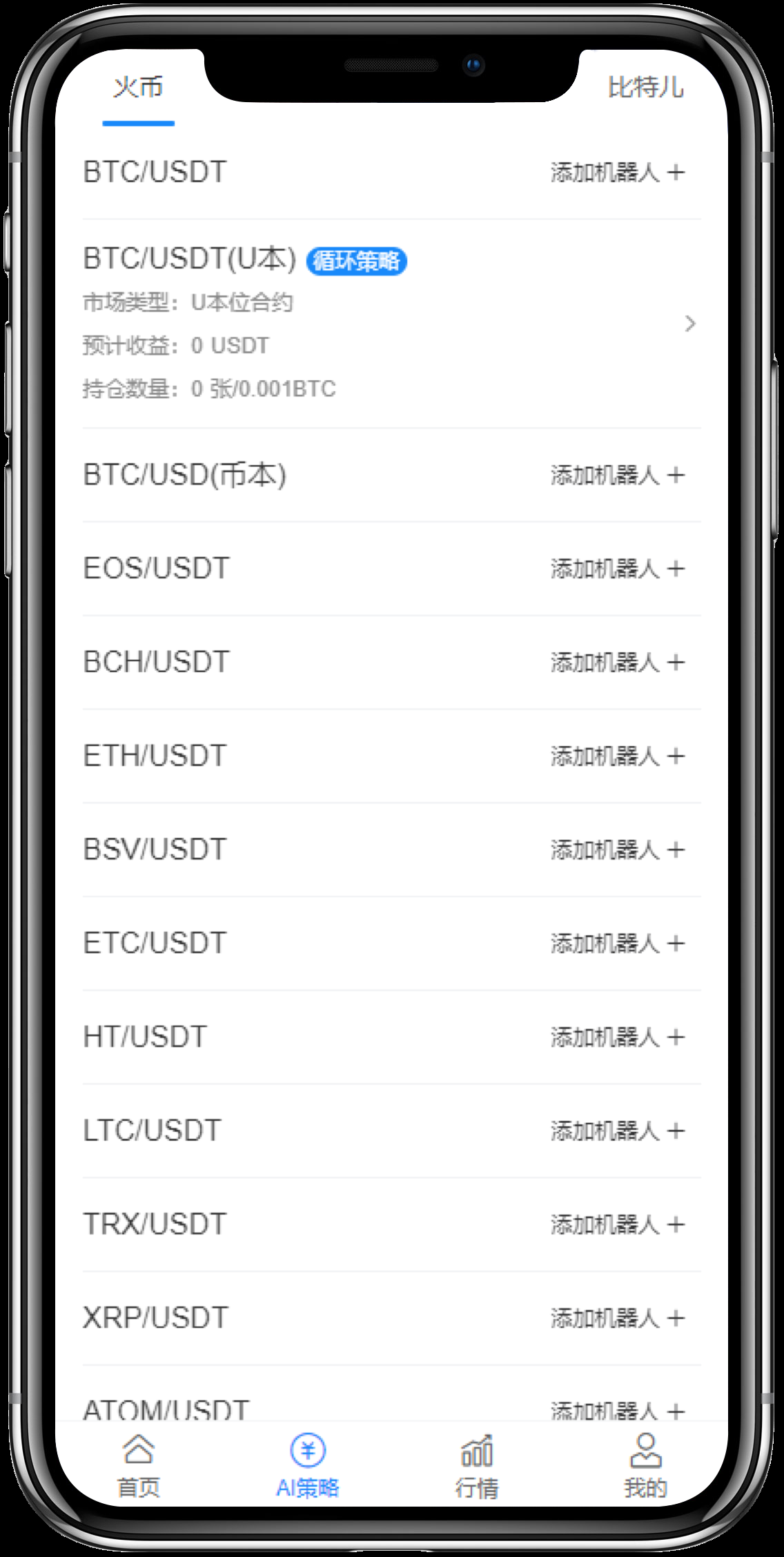This screenshot has height=1557, width=784.
Task: Add a robot for ETH/USDT
Action: (x=617, y=756)
